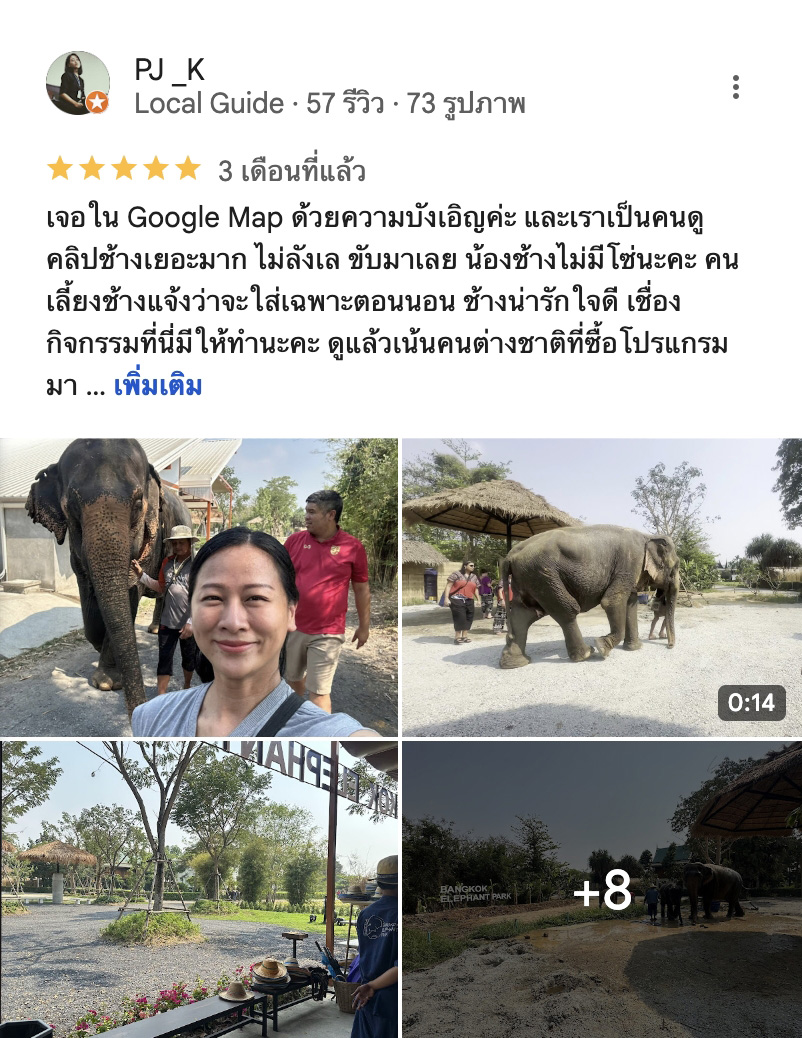The width and height of the screenshot is (802, 1038).
Task: Open reviewer name PJ _K
Action: point(169,69)
